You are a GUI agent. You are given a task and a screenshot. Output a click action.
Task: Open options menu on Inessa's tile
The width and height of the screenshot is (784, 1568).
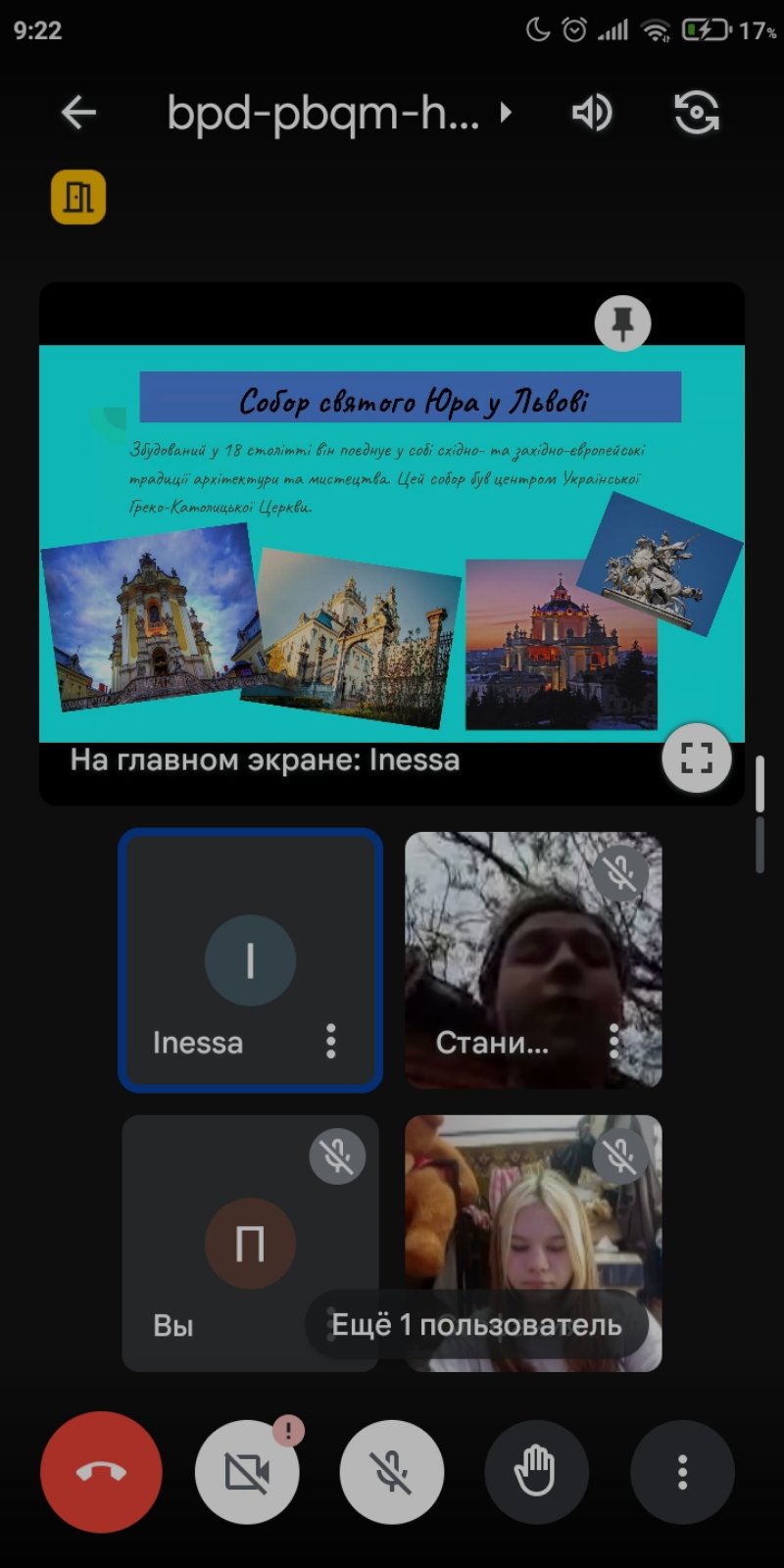(331, 1041)
